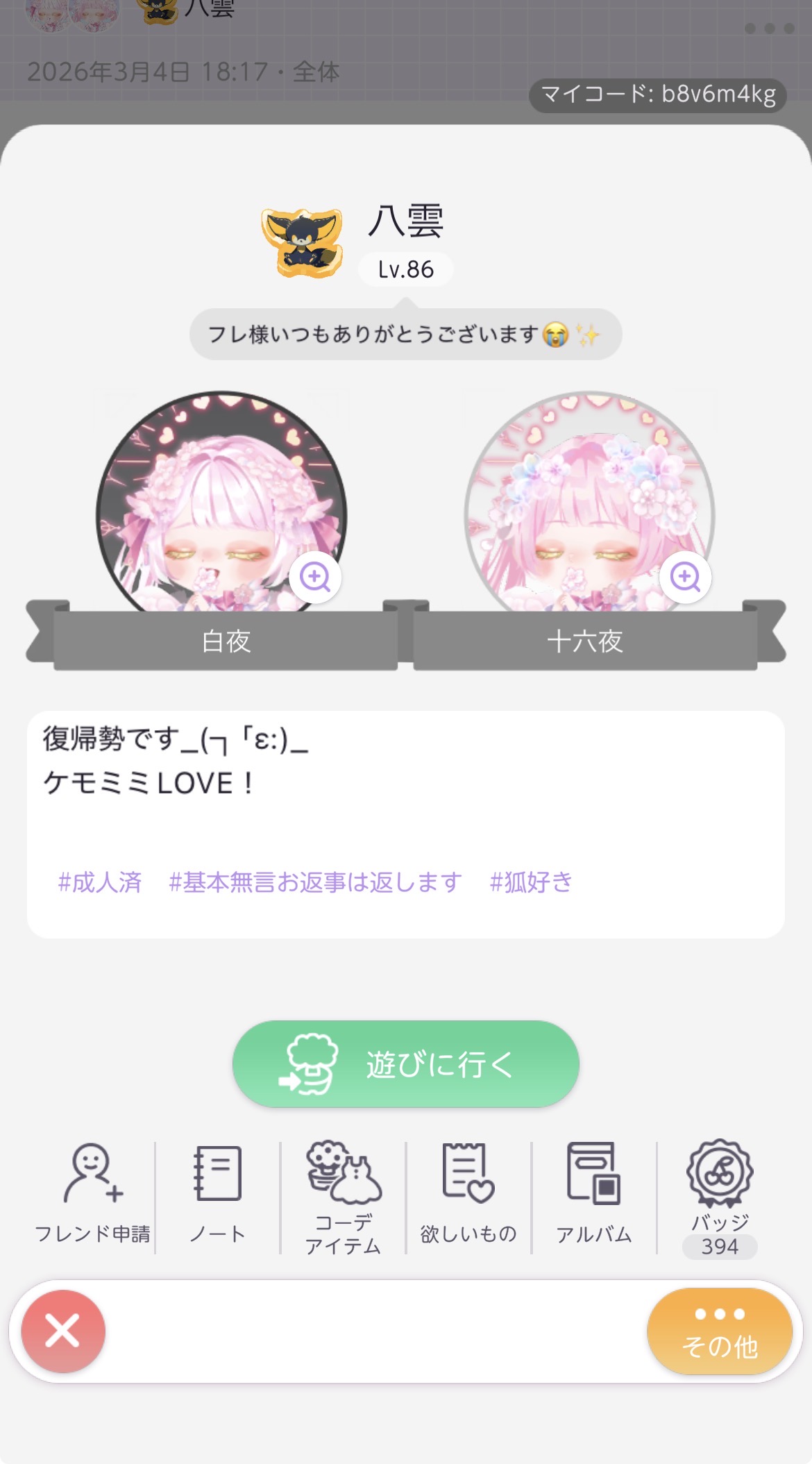Tap the 遊びに行く button

pyautogui.click(x=405, y=1063)
